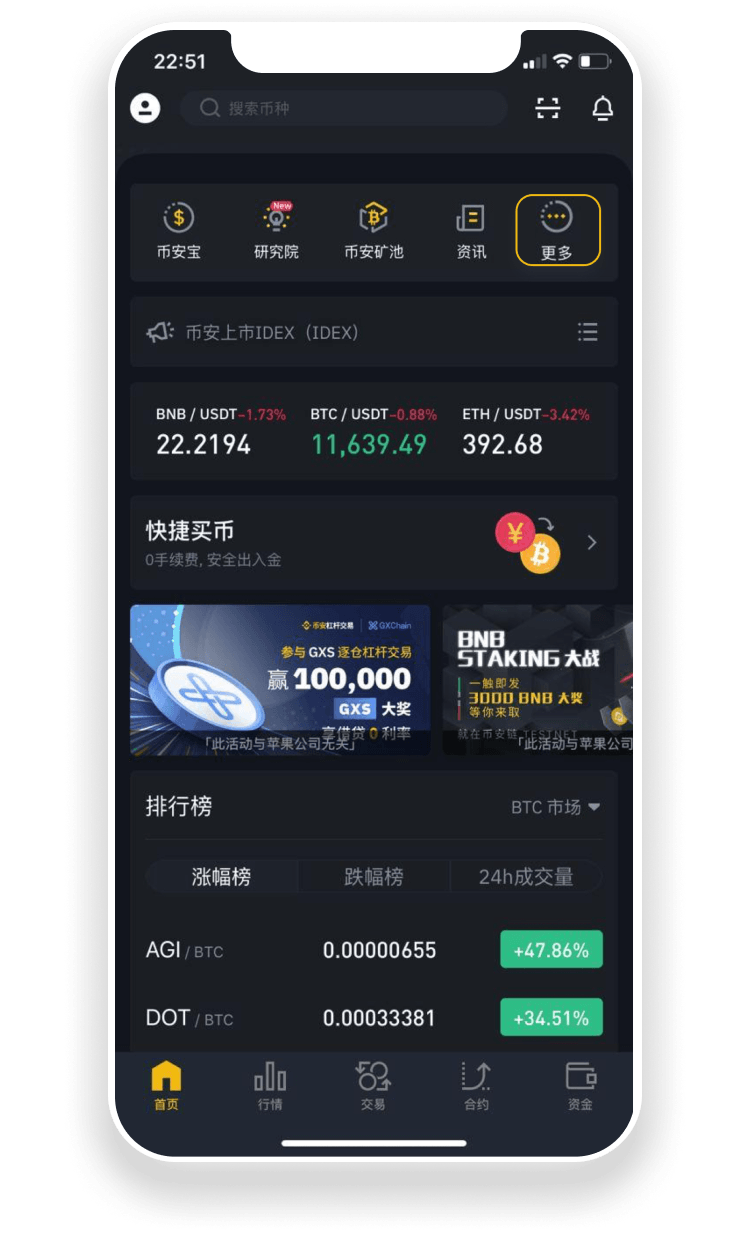750x1236 pixels.
Task: Tap the coin search field
Action: 343,108
